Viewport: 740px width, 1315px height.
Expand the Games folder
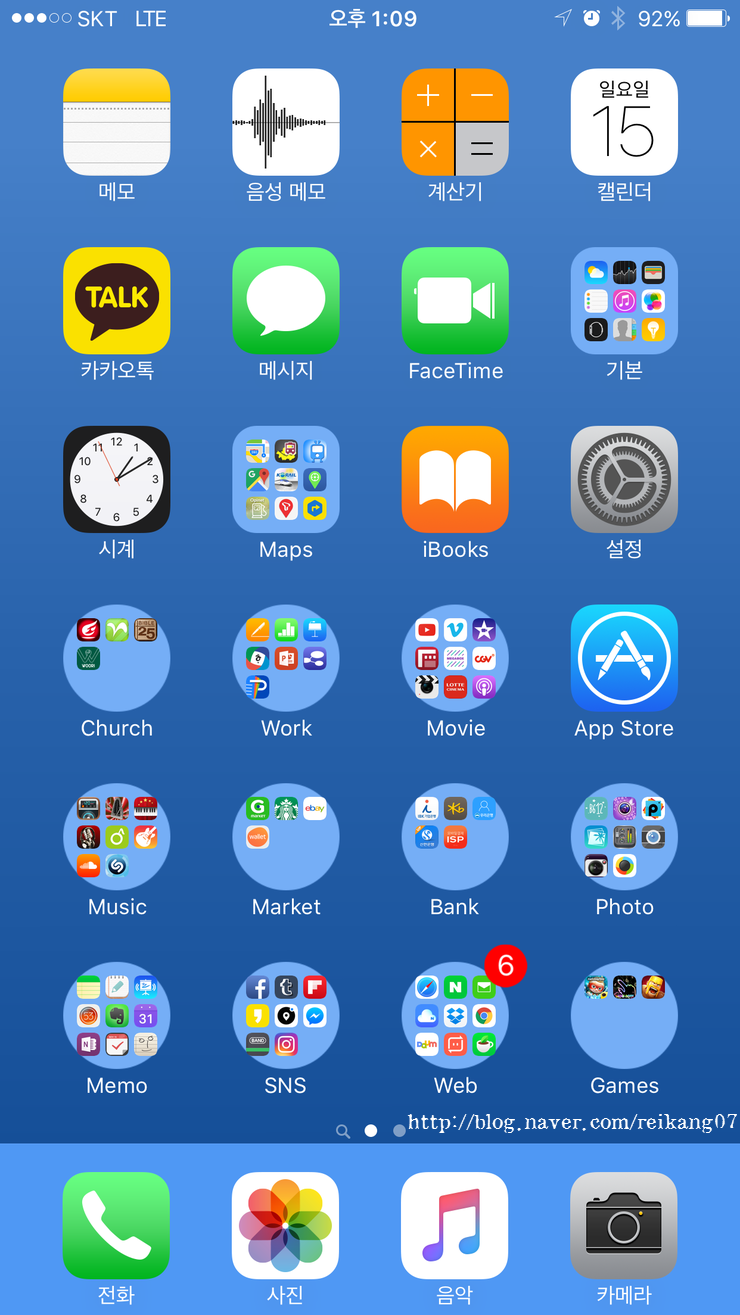(x=624, y=1015)
